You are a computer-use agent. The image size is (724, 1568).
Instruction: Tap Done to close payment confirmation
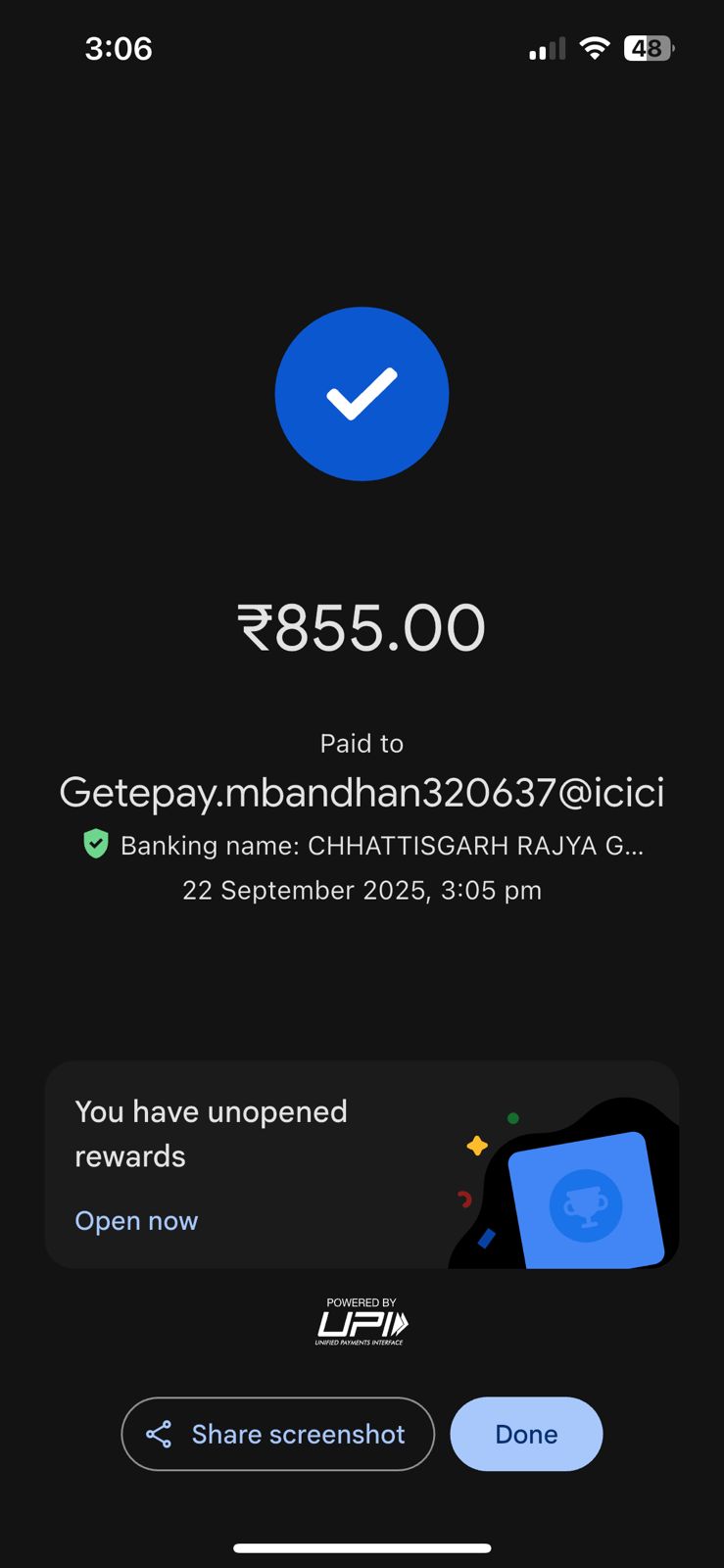526,1434
